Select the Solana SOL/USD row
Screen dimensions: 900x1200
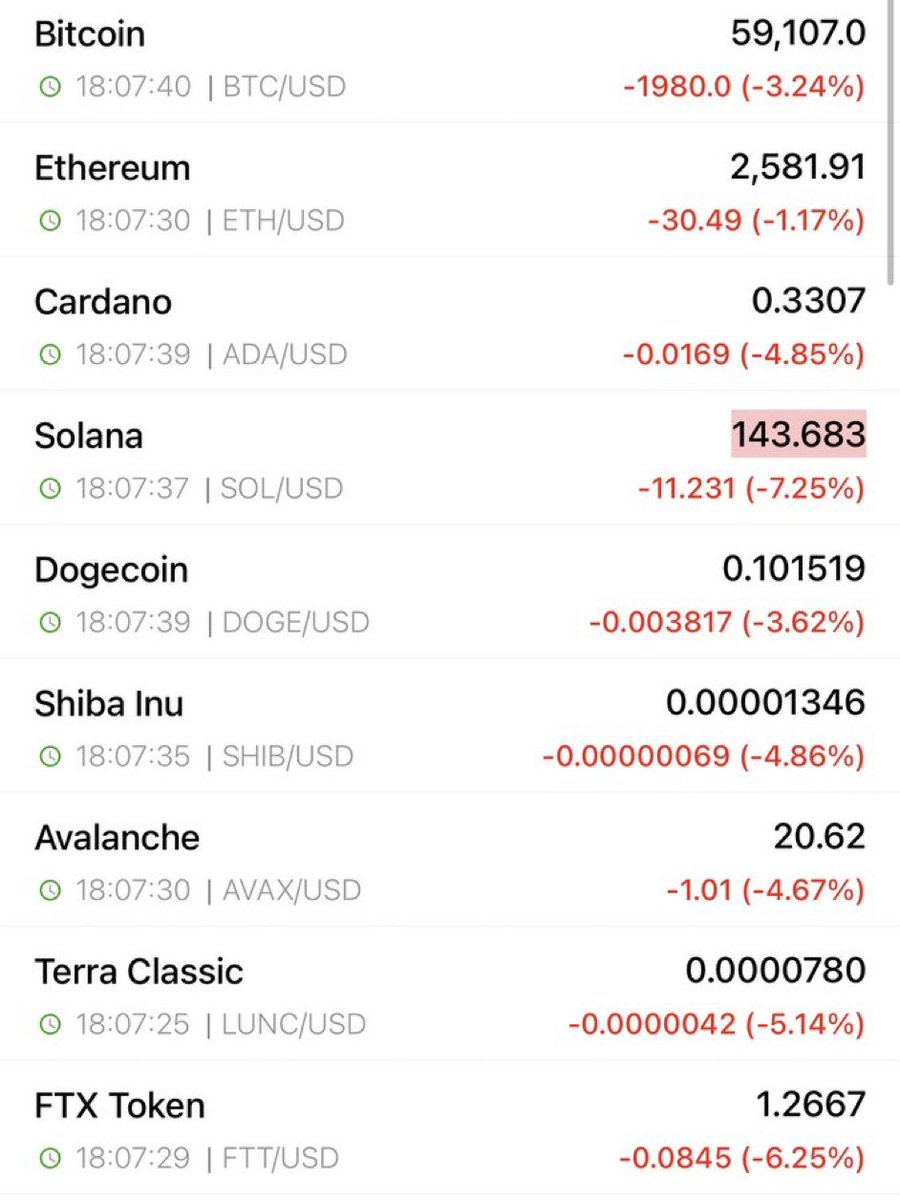pos(450,458)
